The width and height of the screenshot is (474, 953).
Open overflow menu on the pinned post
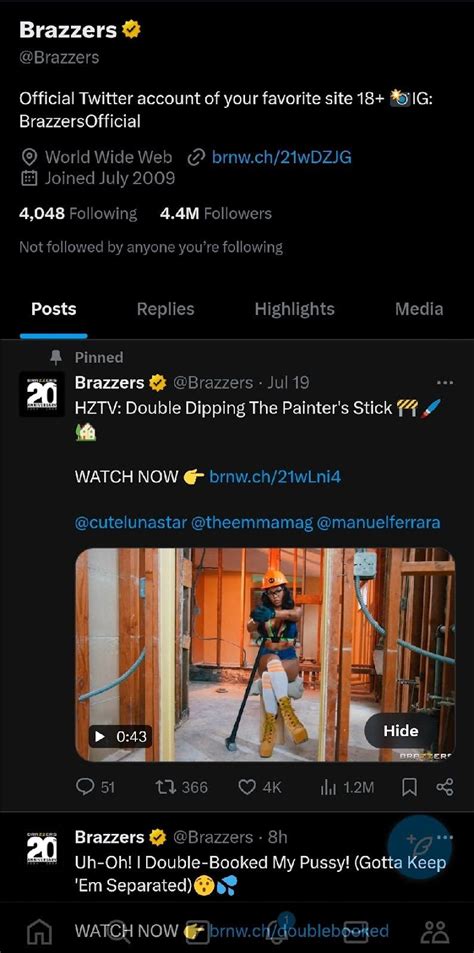tap(445, 382)
